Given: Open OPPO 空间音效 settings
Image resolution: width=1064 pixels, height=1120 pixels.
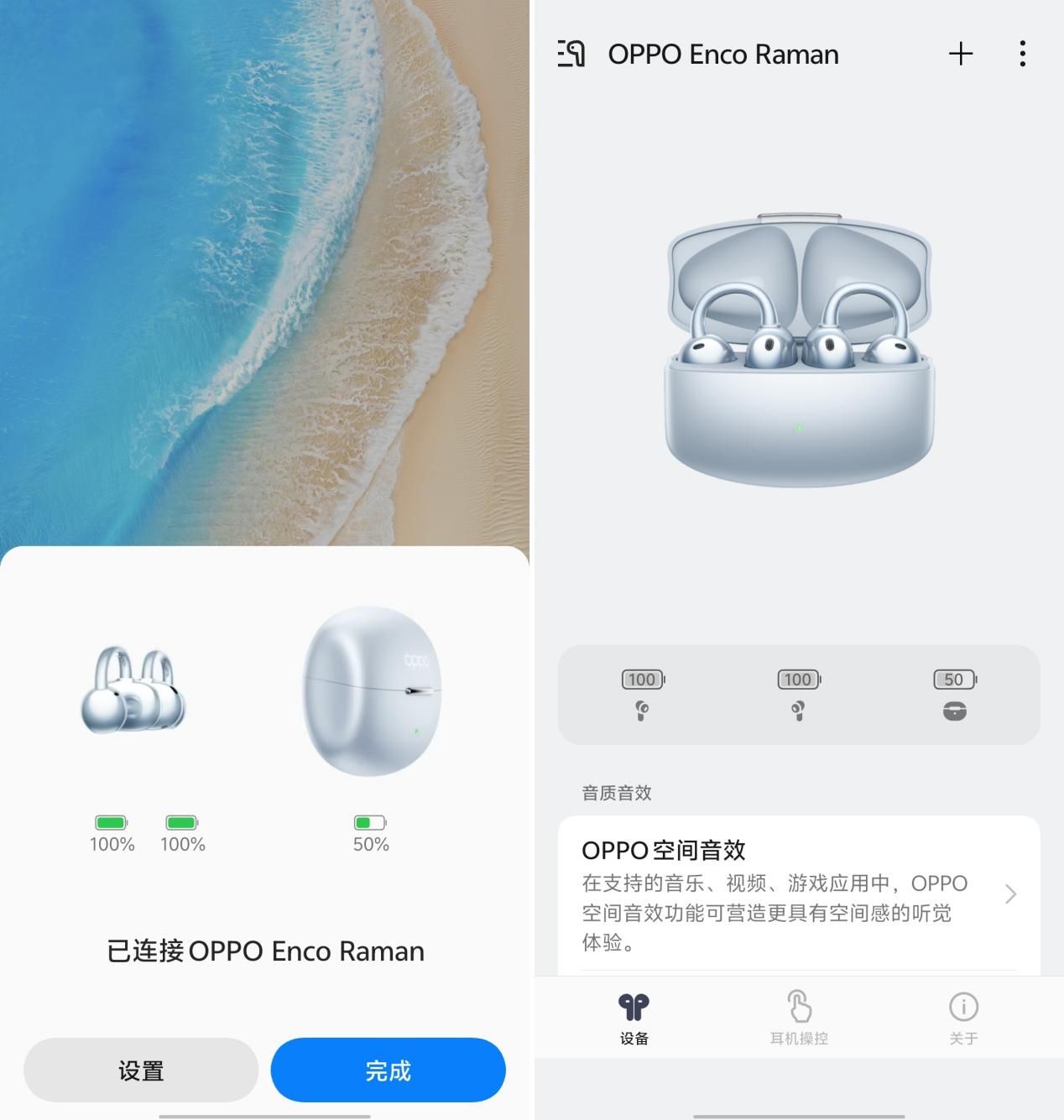Looking at the screenshot, I should pyautogui.click(x=798, y=894).
